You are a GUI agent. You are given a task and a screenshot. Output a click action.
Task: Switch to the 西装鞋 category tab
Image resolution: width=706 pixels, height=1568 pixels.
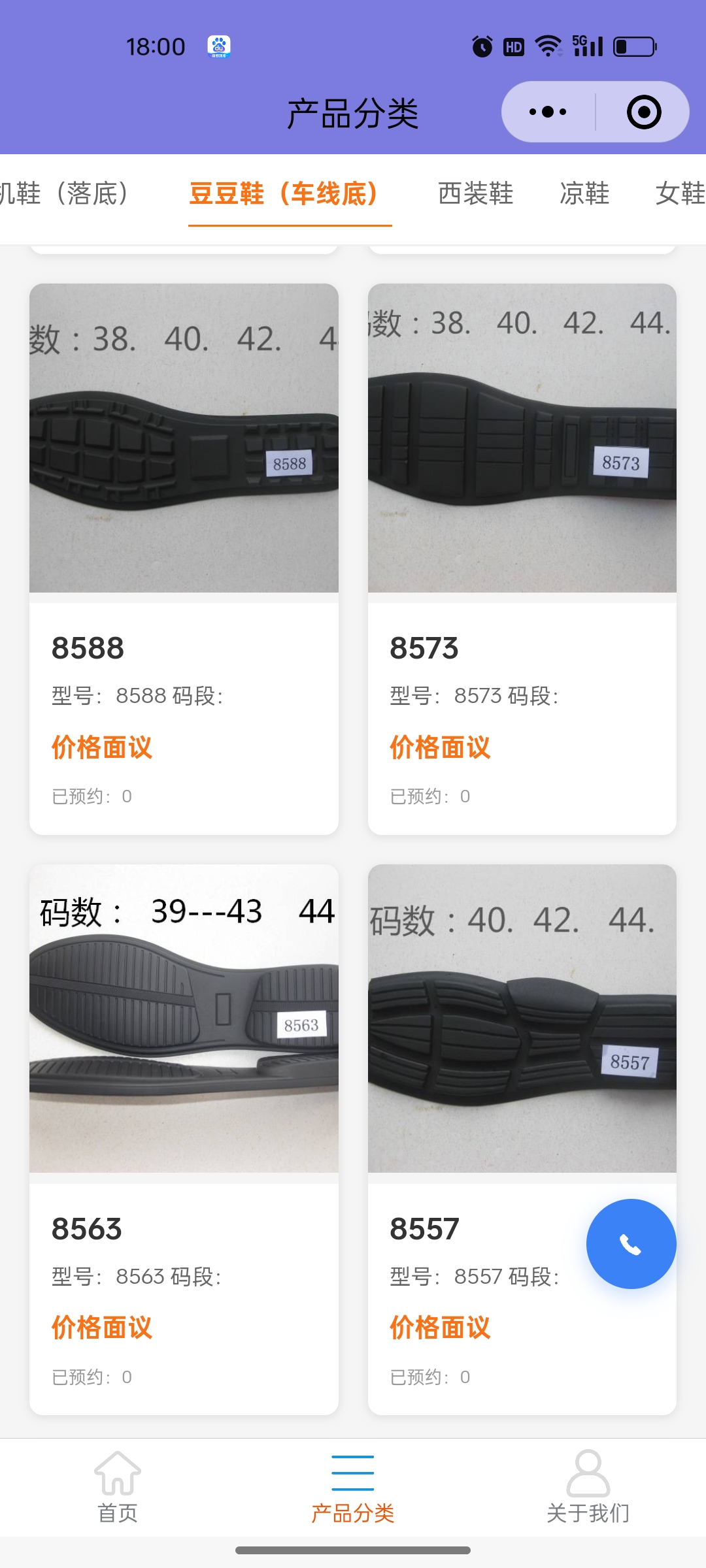click(x=475, y=194)
